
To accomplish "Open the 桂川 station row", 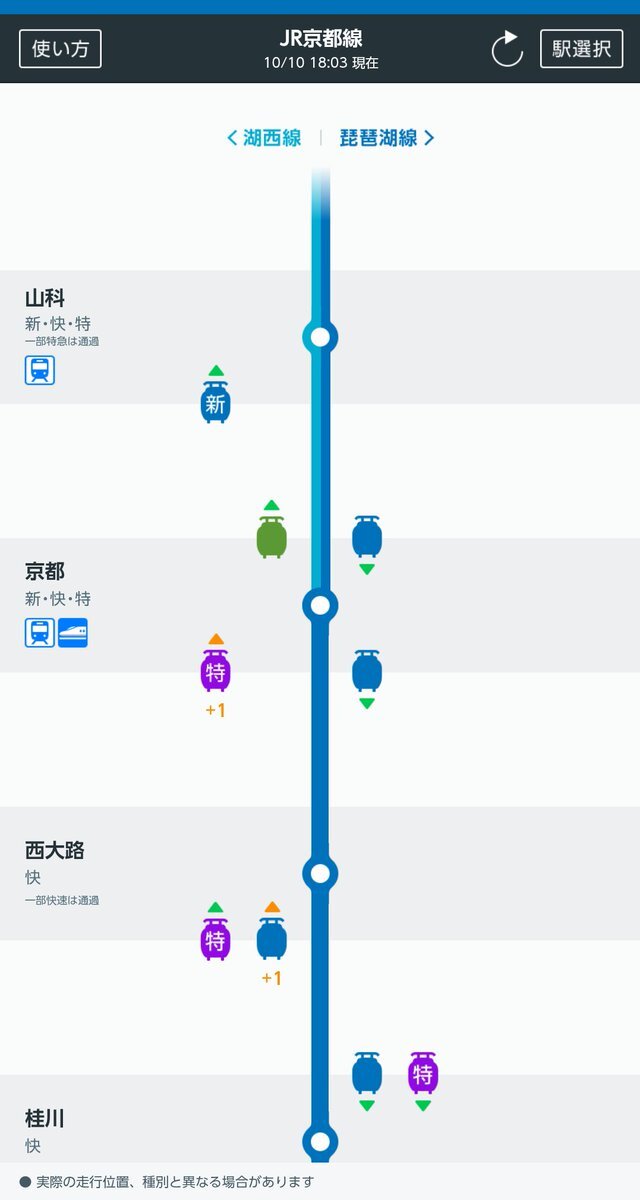I will [320, 1118].
